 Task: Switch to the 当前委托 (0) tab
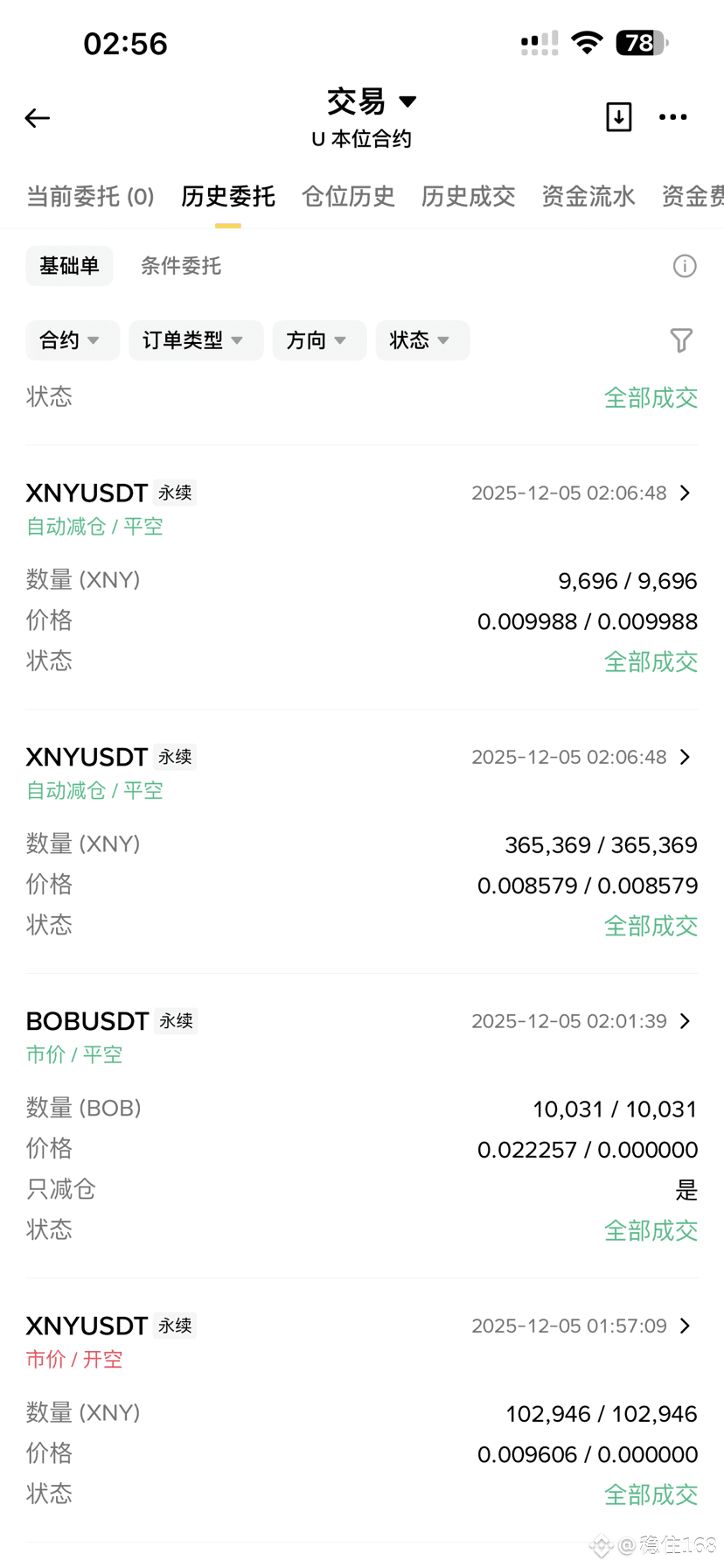pos(91,197)
